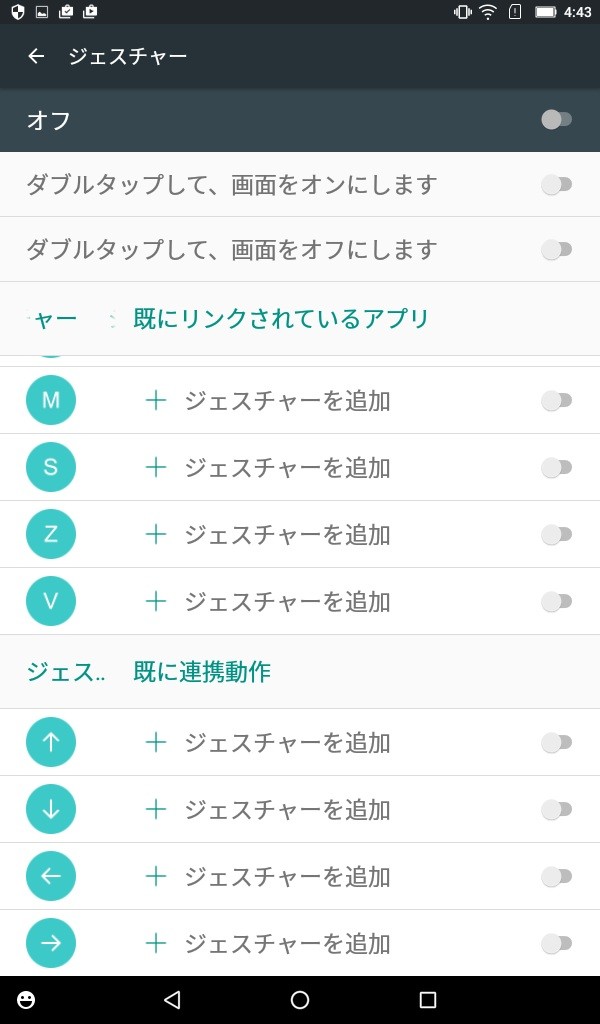The height and width of the screenshot is (1024, 600).
Task: Enable double-tap to turn screen on
Action: pos(557,185)
